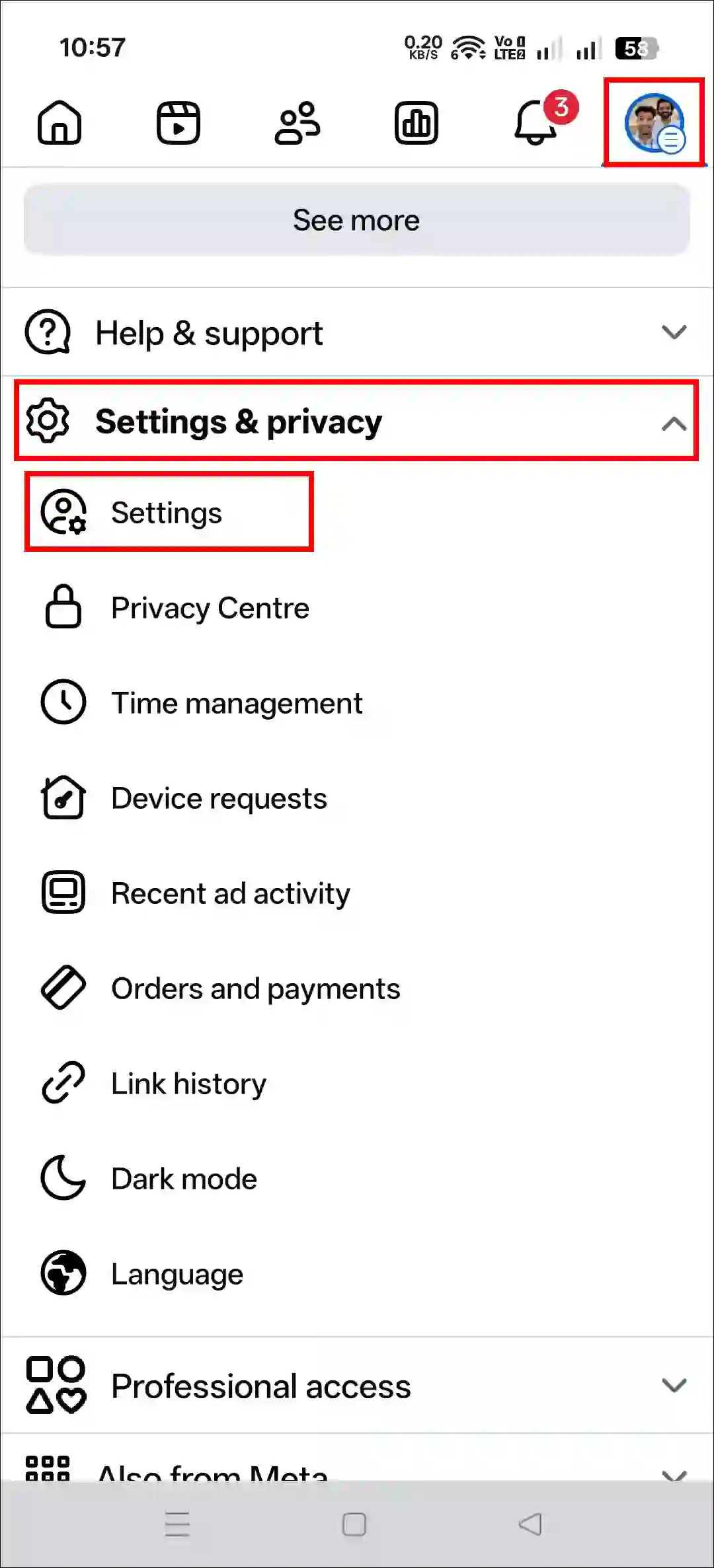
Task: Expand Help & support section
Action: [357, 332]
